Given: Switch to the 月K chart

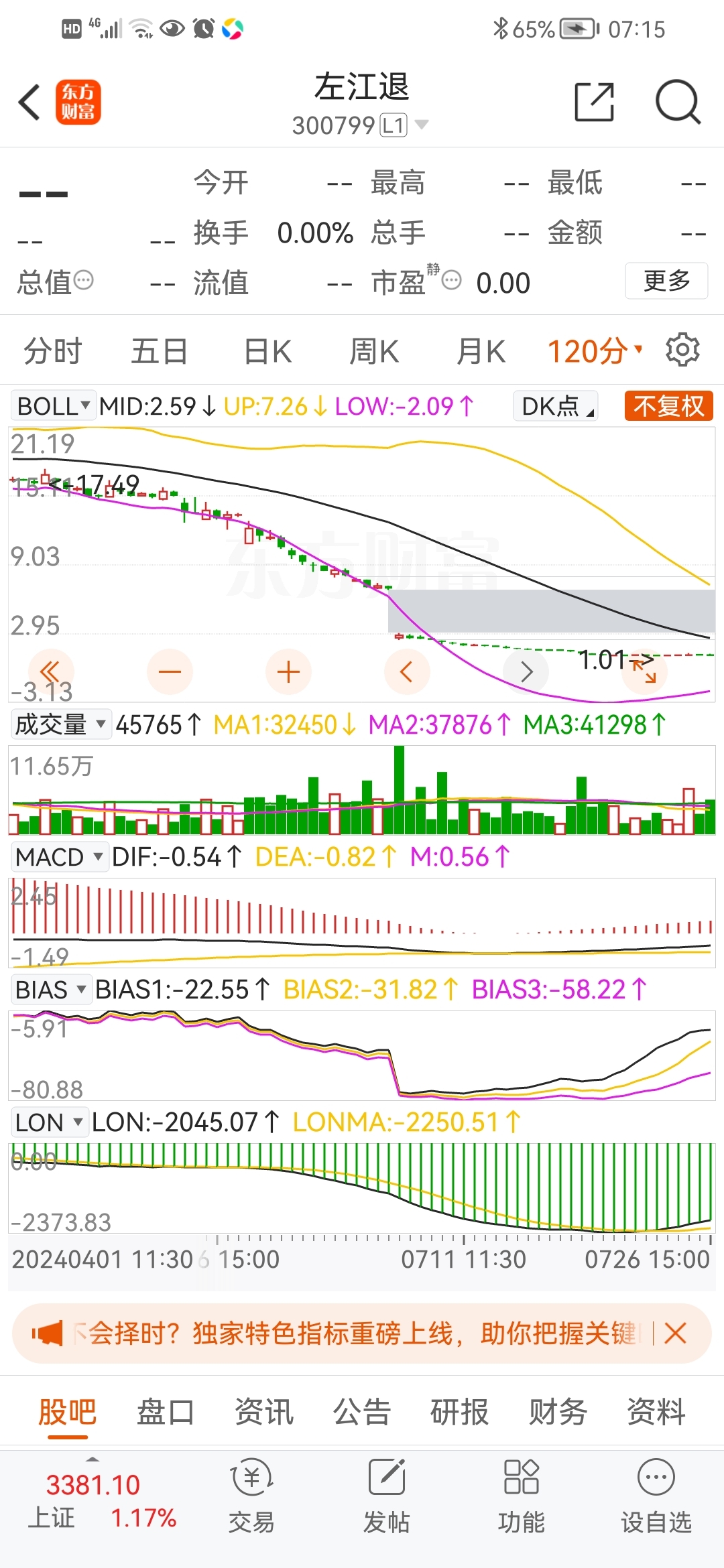Looking at the screenshot, I should pyautogui.click(x=480, y=351).
